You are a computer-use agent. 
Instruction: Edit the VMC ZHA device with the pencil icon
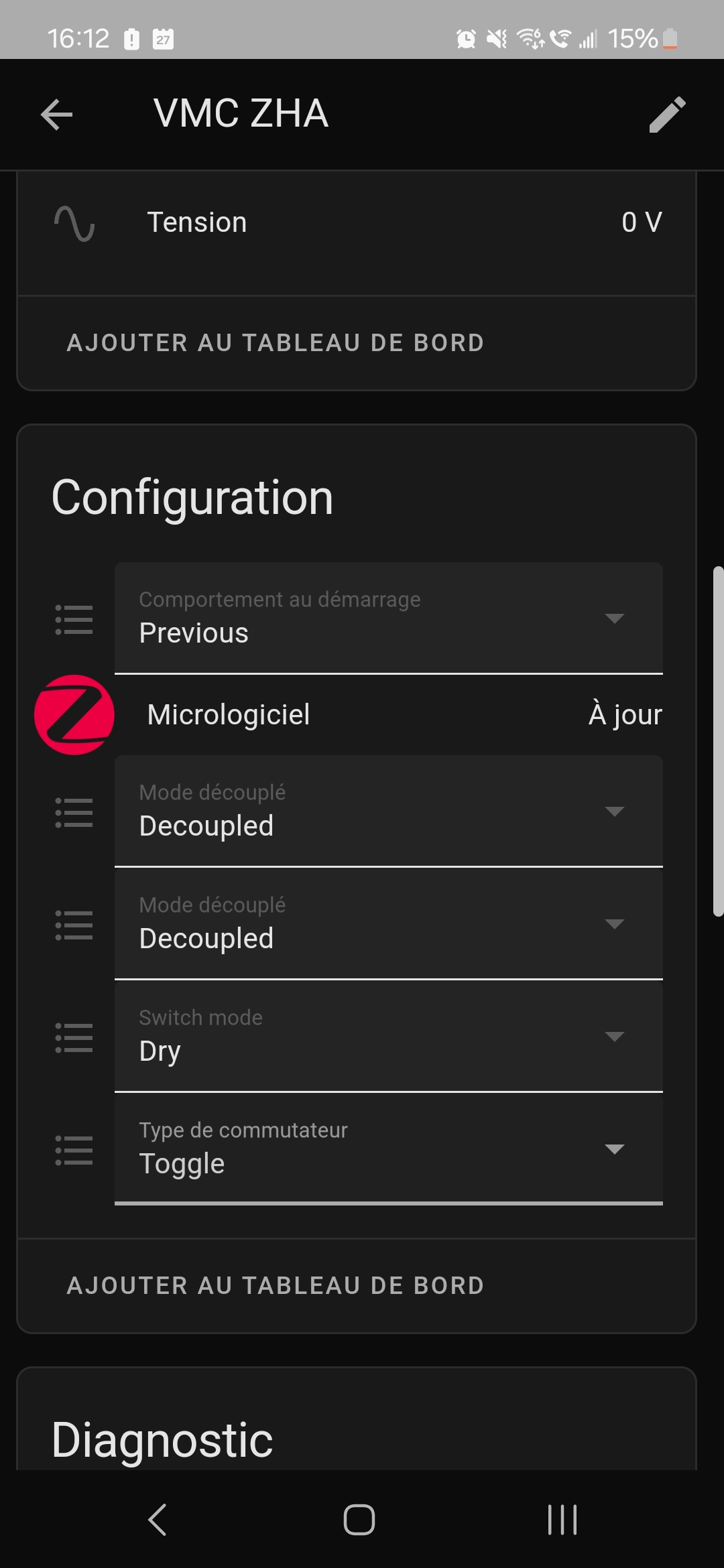coord(667,115)
